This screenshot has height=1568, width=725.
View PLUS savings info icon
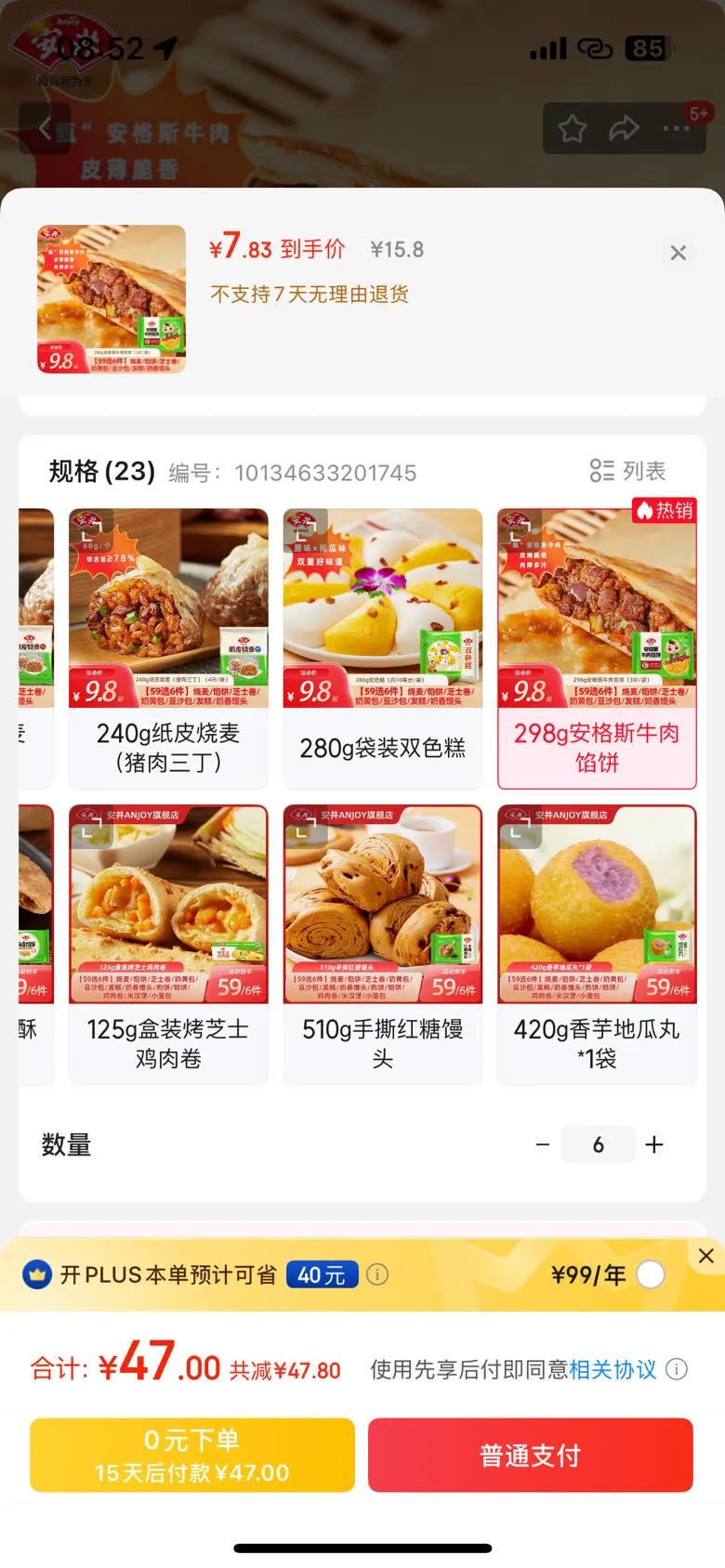[x=377, y=1275]
